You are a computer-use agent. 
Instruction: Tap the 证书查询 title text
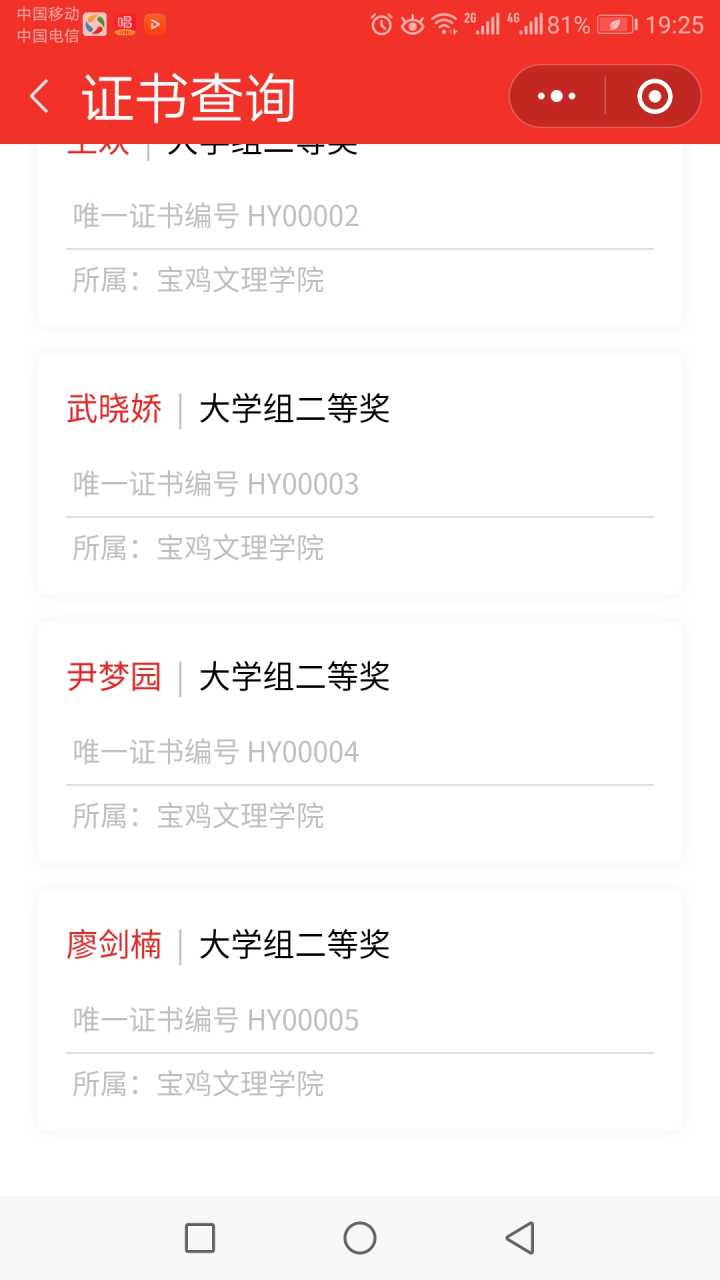(189, 96)
